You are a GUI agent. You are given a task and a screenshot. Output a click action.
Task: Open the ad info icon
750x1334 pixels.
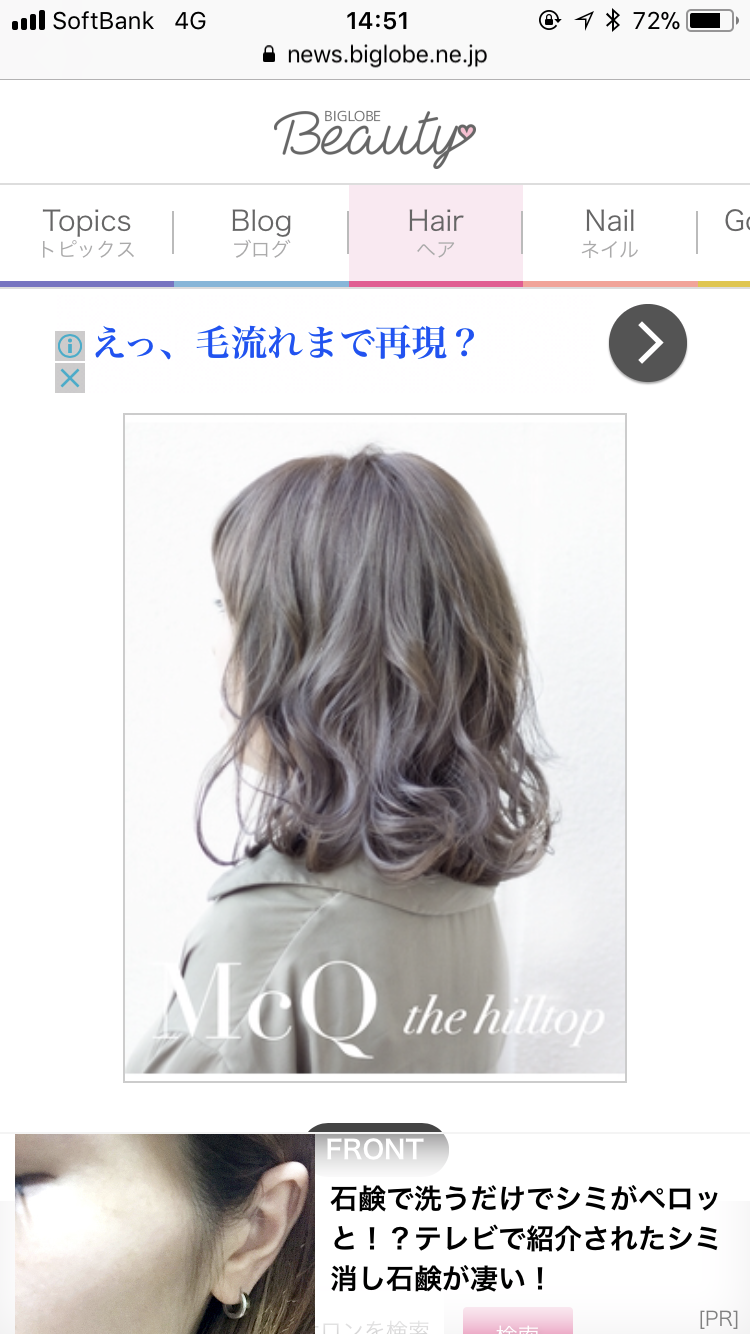tap(70, 346)
